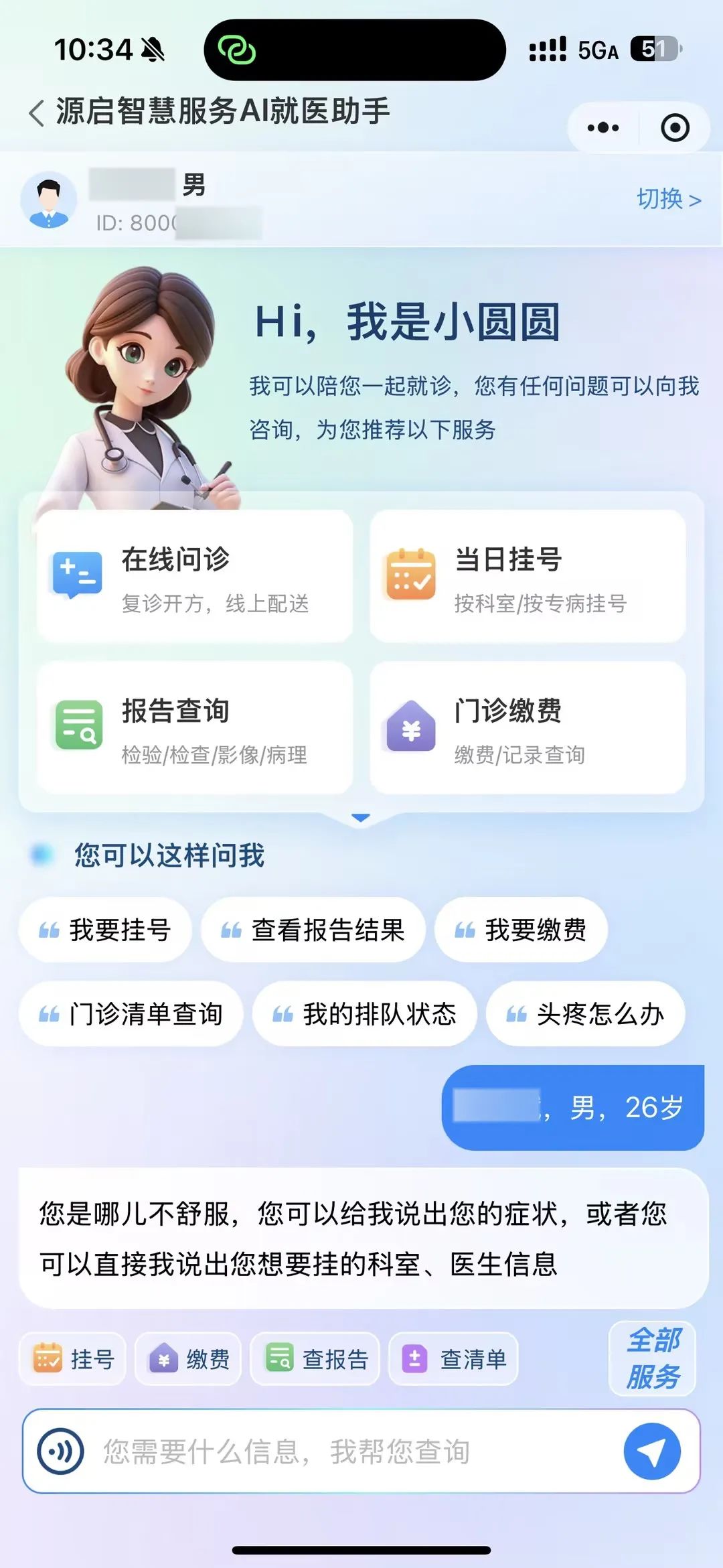
Task: Open the 在线问诊 card
Action: tap(195, 577)
